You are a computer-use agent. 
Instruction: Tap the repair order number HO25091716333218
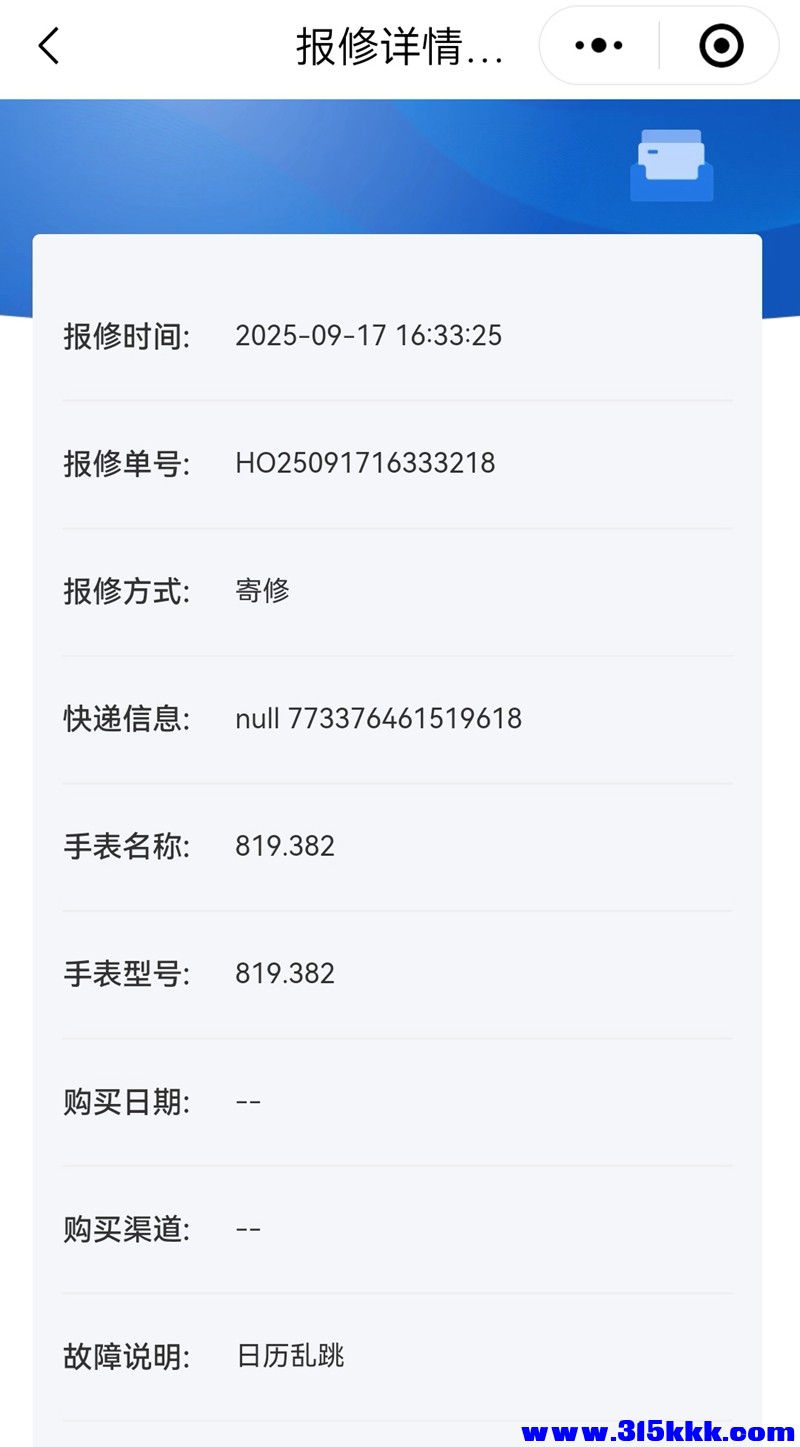pyautogui.click(x=366, y=463)
